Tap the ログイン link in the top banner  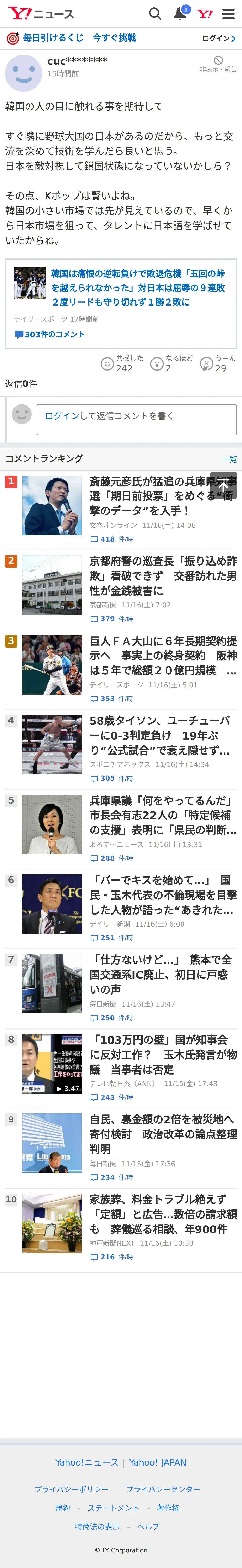[218, 38]
